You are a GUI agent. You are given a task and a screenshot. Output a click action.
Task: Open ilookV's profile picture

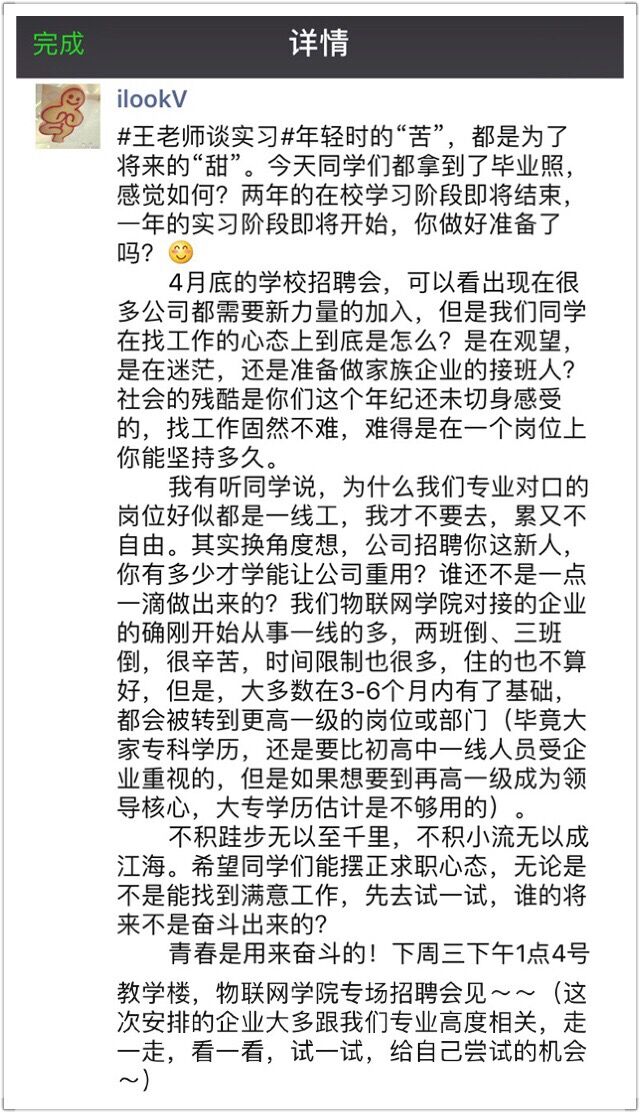pyautogui.click(x=68, y=117)
